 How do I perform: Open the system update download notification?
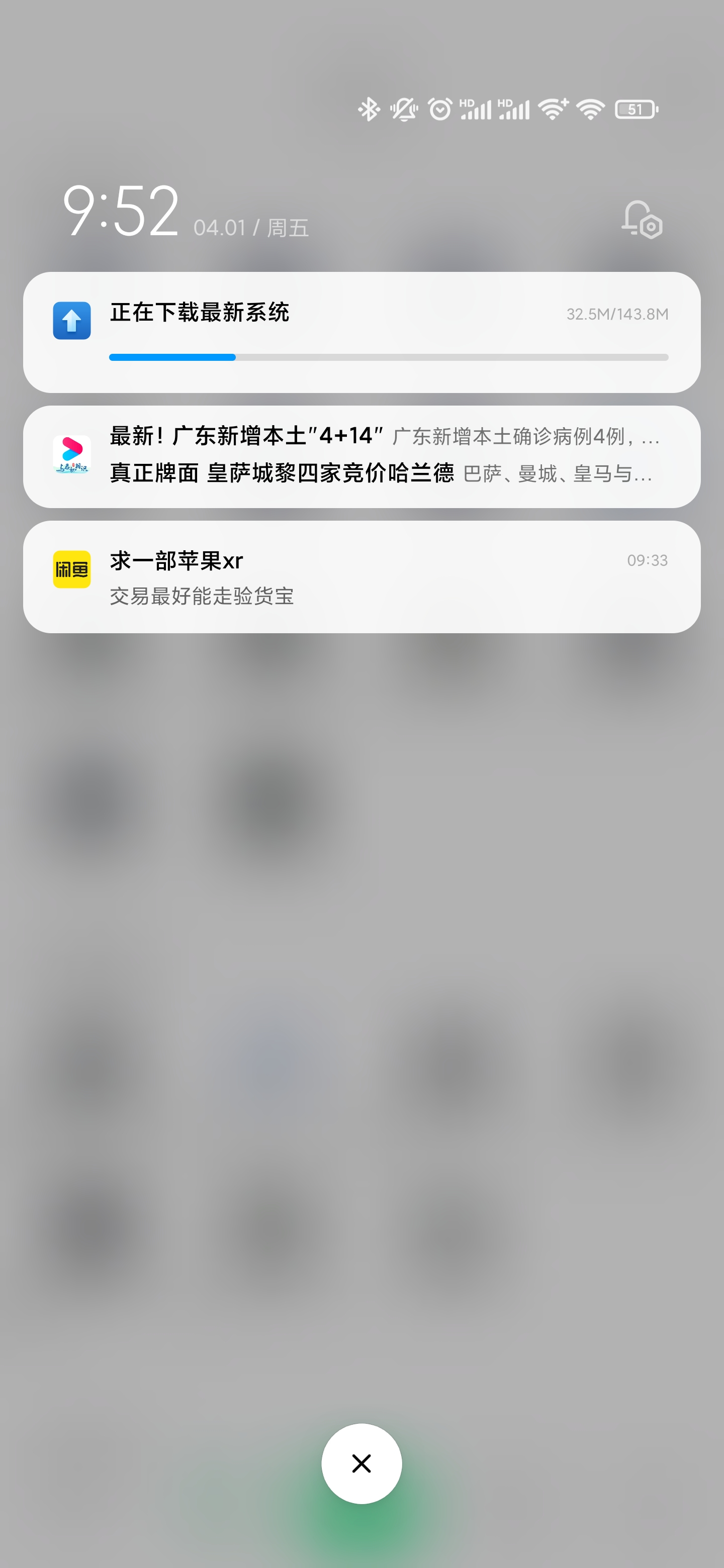pyautogui.click(x=361, y=332)
